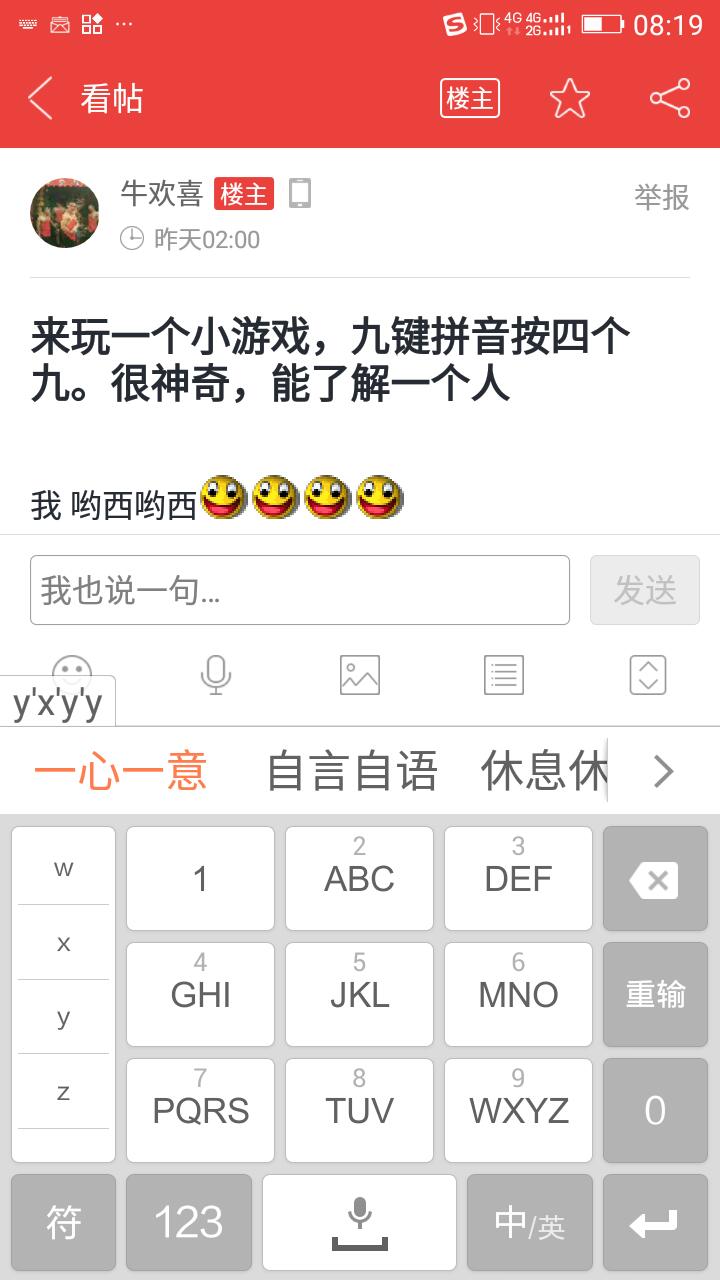
Task: Switch to the 123 number keyboard
Action: tap(188, 1222)
